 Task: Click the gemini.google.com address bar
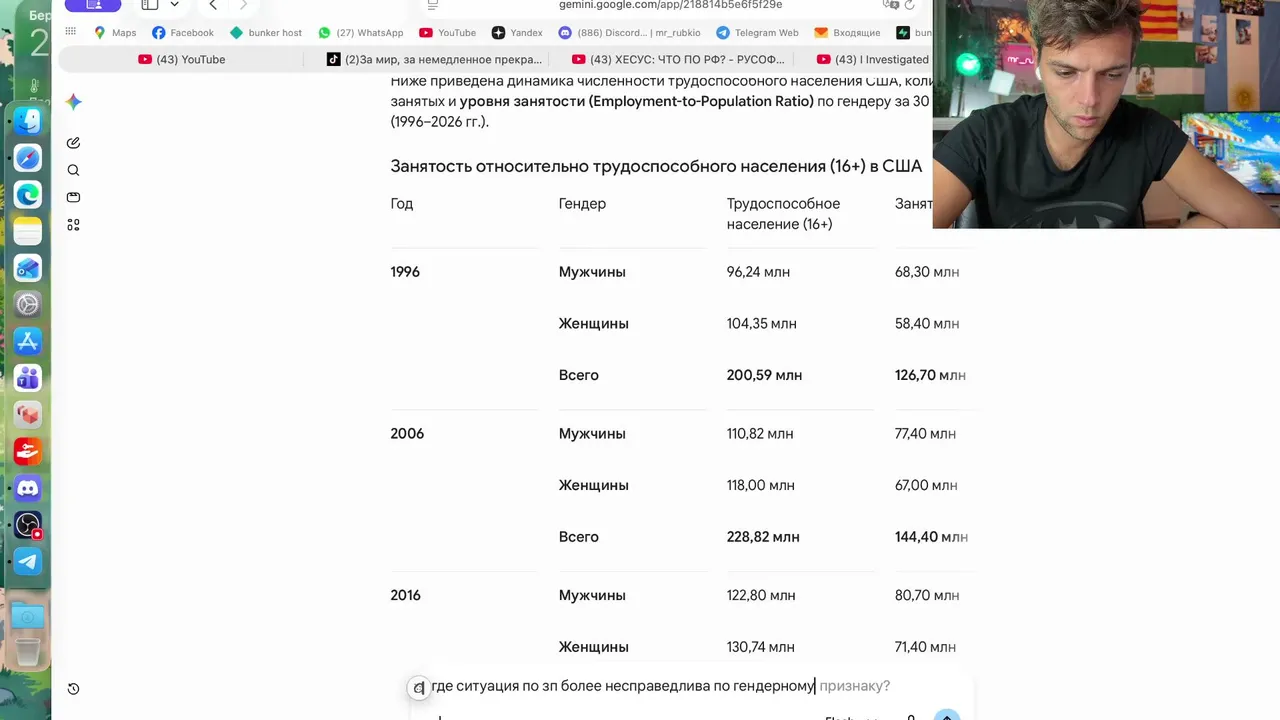coord(670,5)
